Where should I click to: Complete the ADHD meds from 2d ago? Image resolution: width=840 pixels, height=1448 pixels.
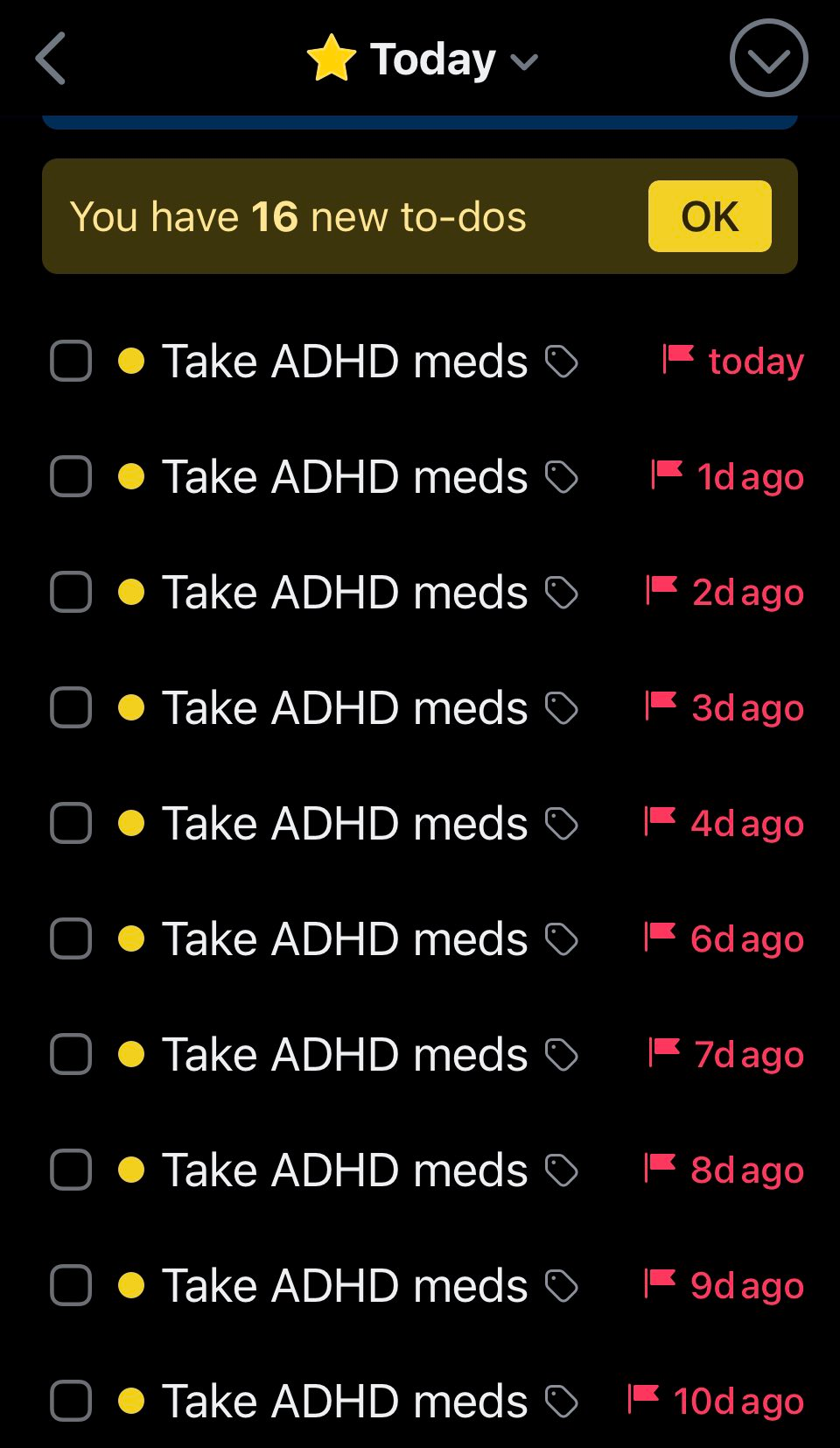pos(71,592)
